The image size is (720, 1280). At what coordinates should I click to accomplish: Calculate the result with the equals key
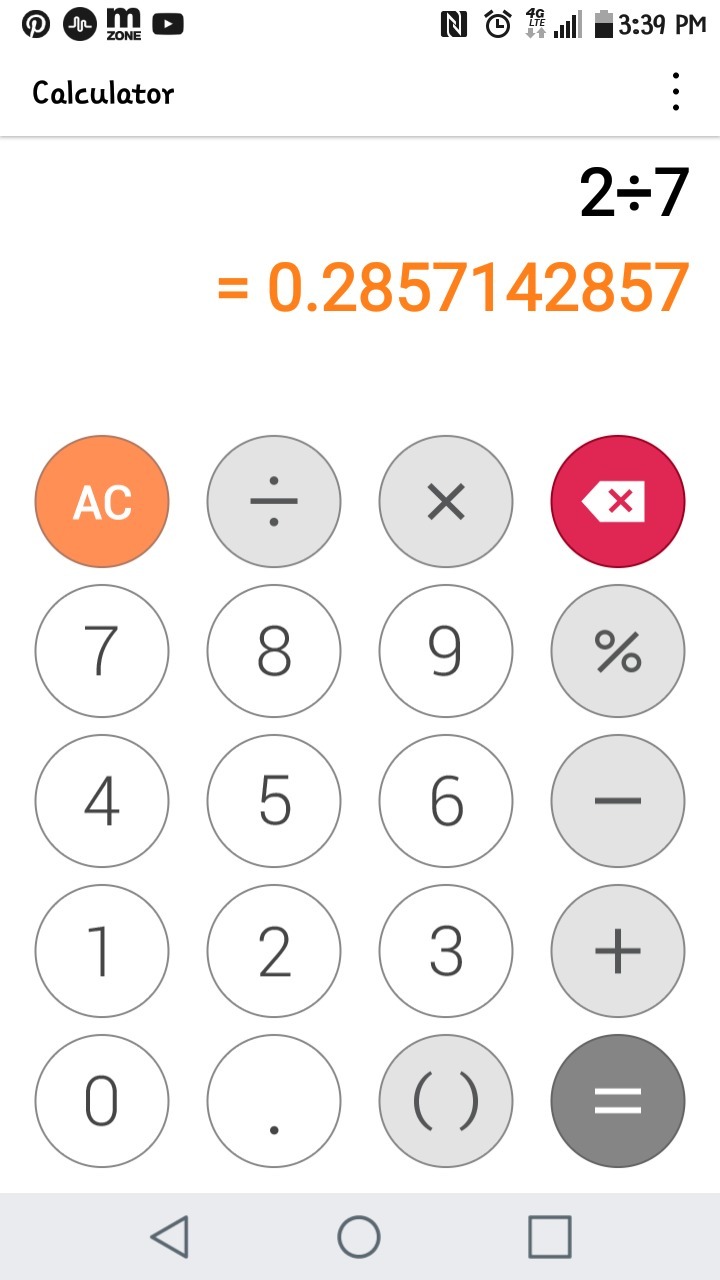click(618, 1101)
